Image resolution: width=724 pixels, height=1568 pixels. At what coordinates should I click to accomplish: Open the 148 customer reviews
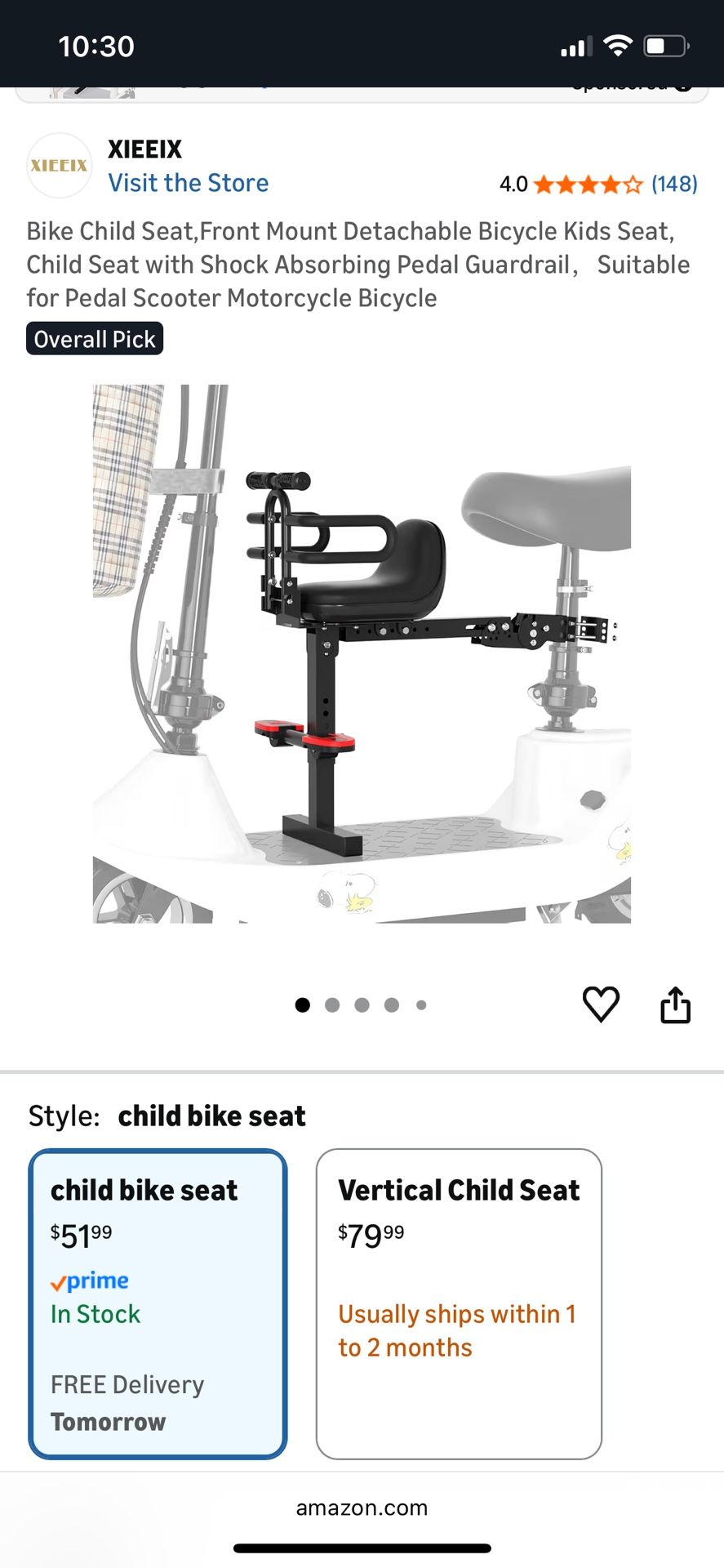[x=674, y=185]
